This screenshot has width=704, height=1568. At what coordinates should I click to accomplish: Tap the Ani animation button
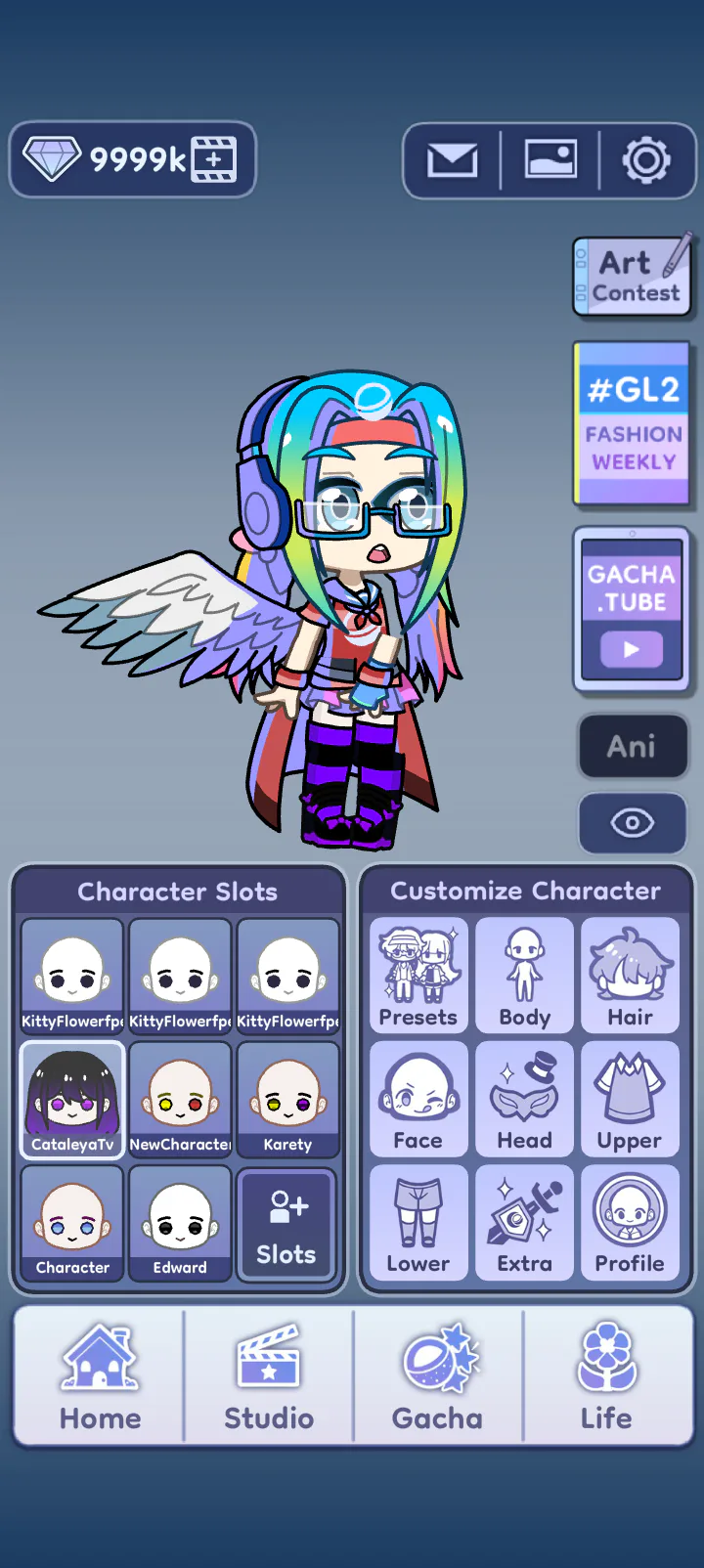pyautogui.click(x=632, y=747)
